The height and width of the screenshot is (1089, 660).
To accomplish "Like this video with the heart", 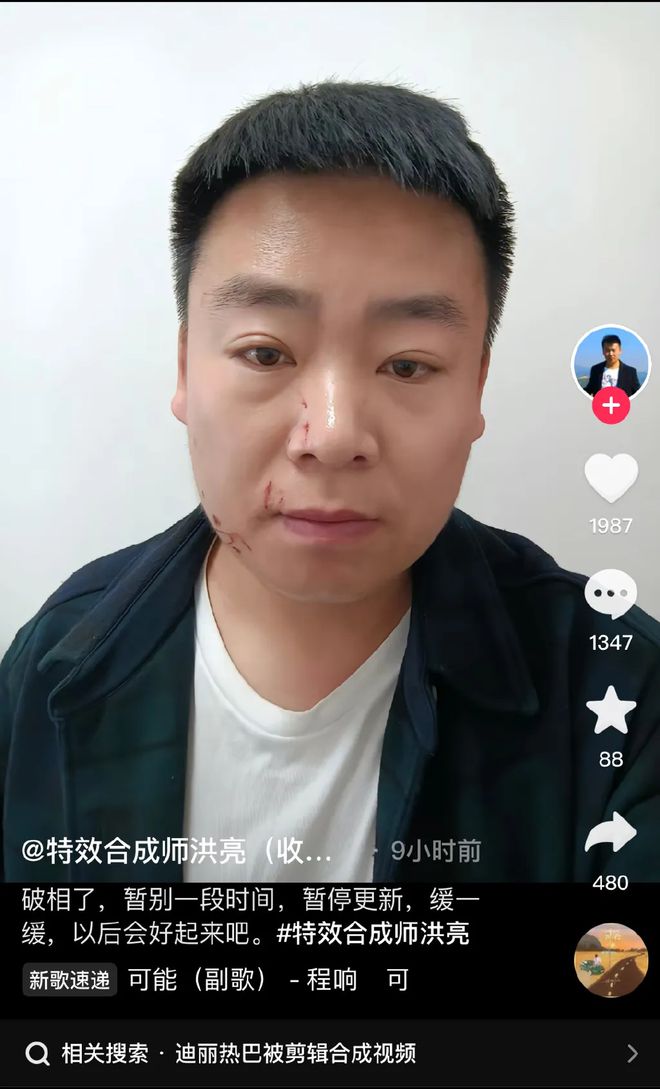I will click(610, 478).
